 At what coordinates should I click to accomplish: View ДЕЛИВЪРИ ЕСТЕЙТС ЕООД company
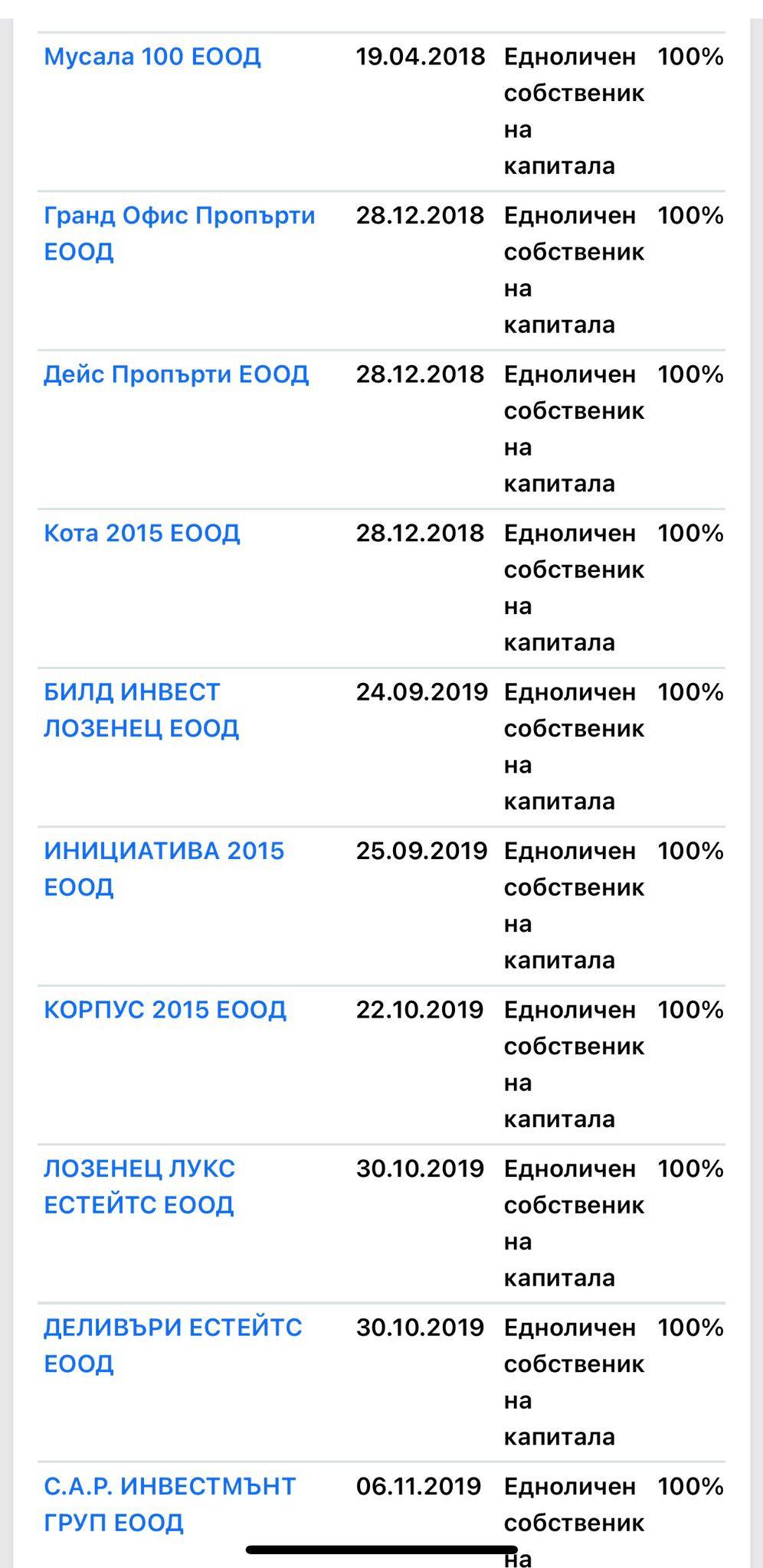point(173,1328)
